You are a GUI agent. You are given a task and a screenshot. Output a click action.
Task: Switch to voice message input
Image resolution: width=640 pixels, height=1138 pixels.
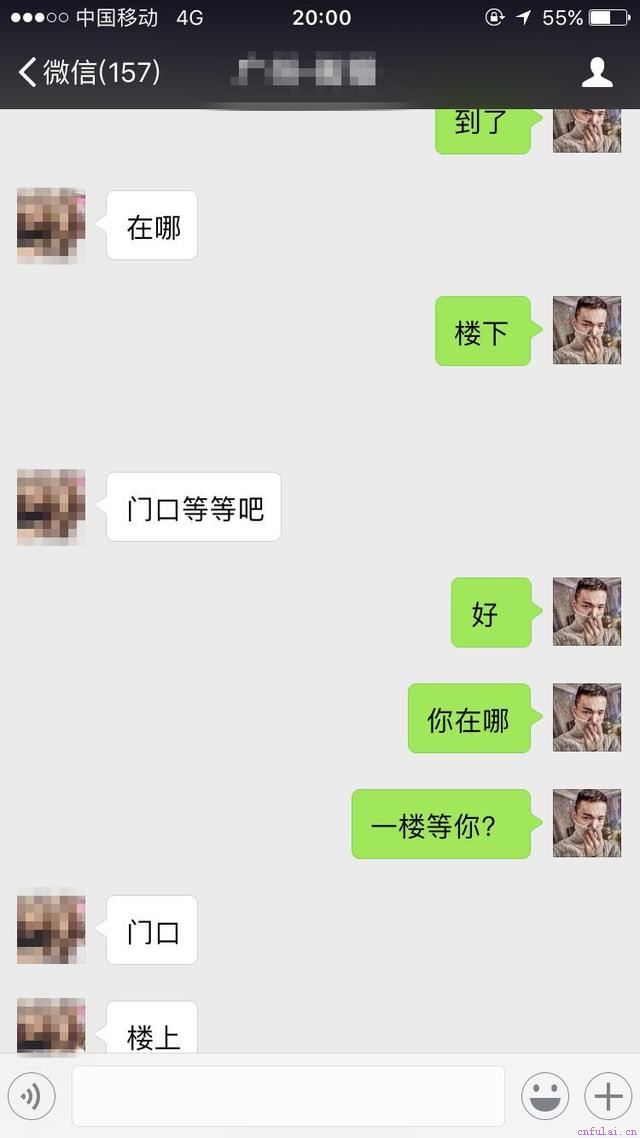point(32,1097)
